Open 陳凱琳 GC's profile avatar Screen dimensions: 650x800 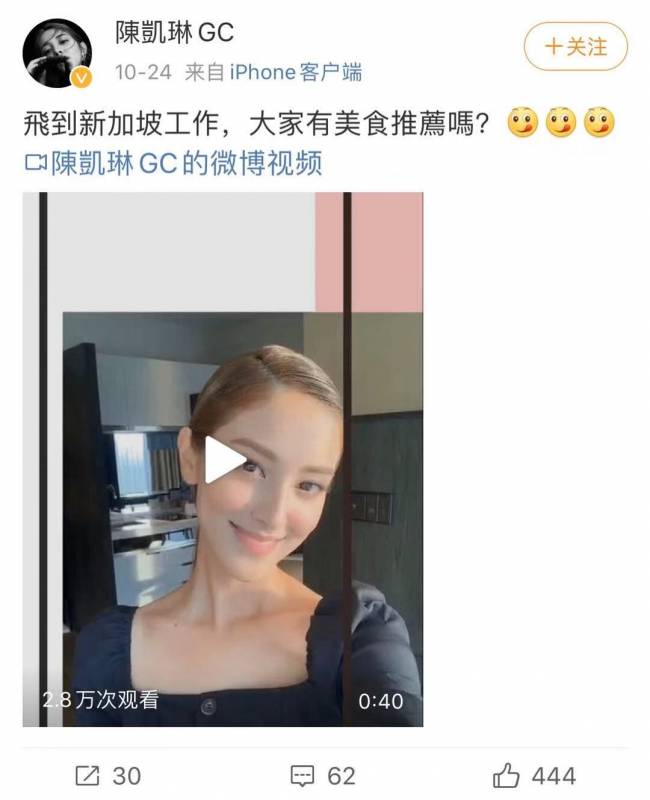[58, 52]
